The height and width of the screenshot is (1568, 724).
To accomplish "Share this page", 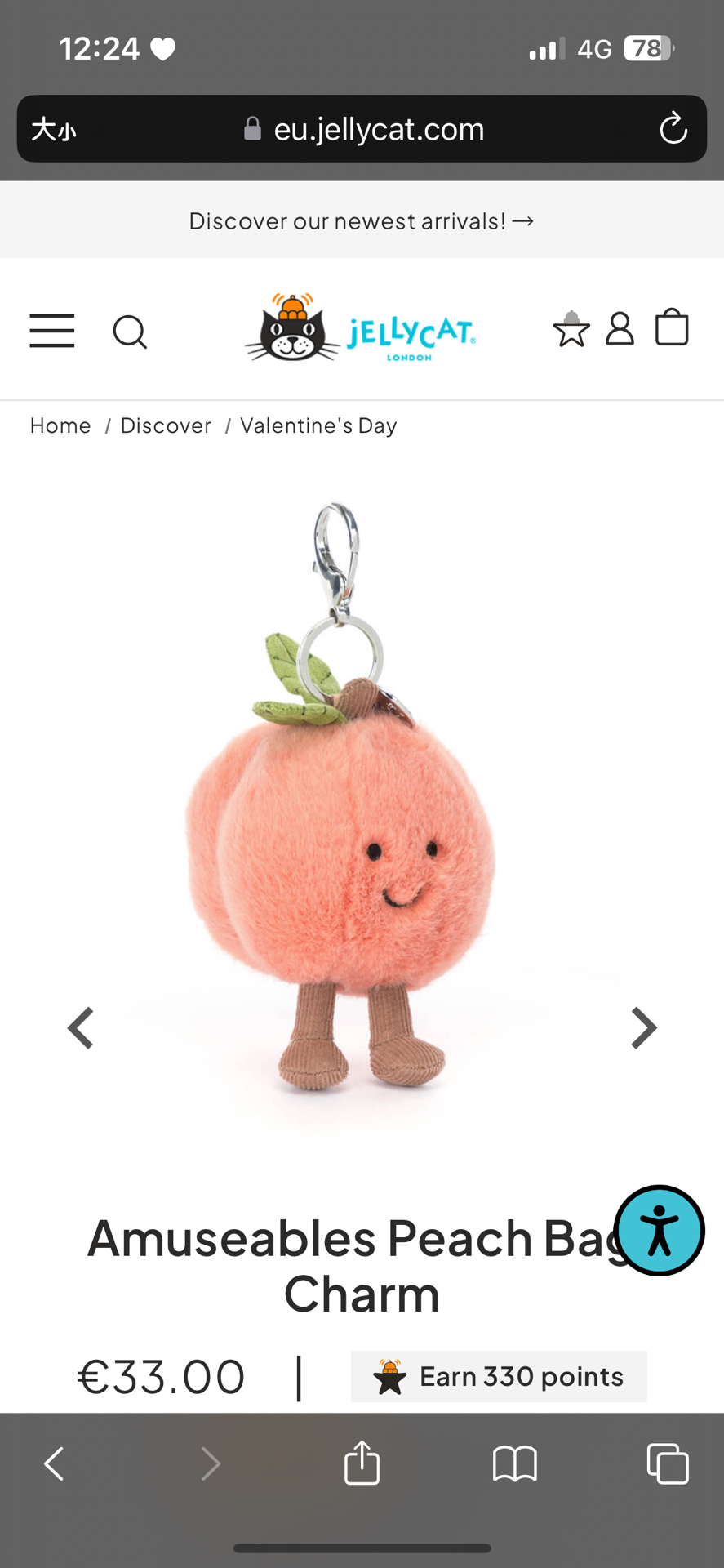I will (362, 1463).
